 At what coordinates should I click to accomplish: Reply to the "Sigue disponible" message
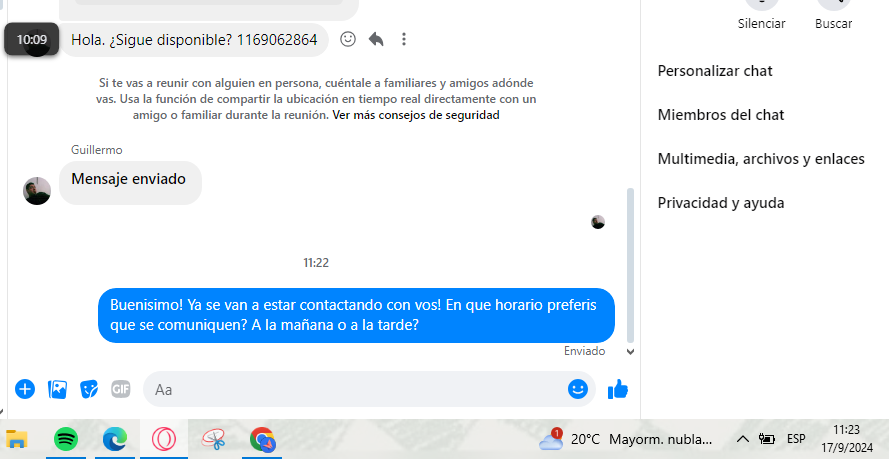[376, 39]
